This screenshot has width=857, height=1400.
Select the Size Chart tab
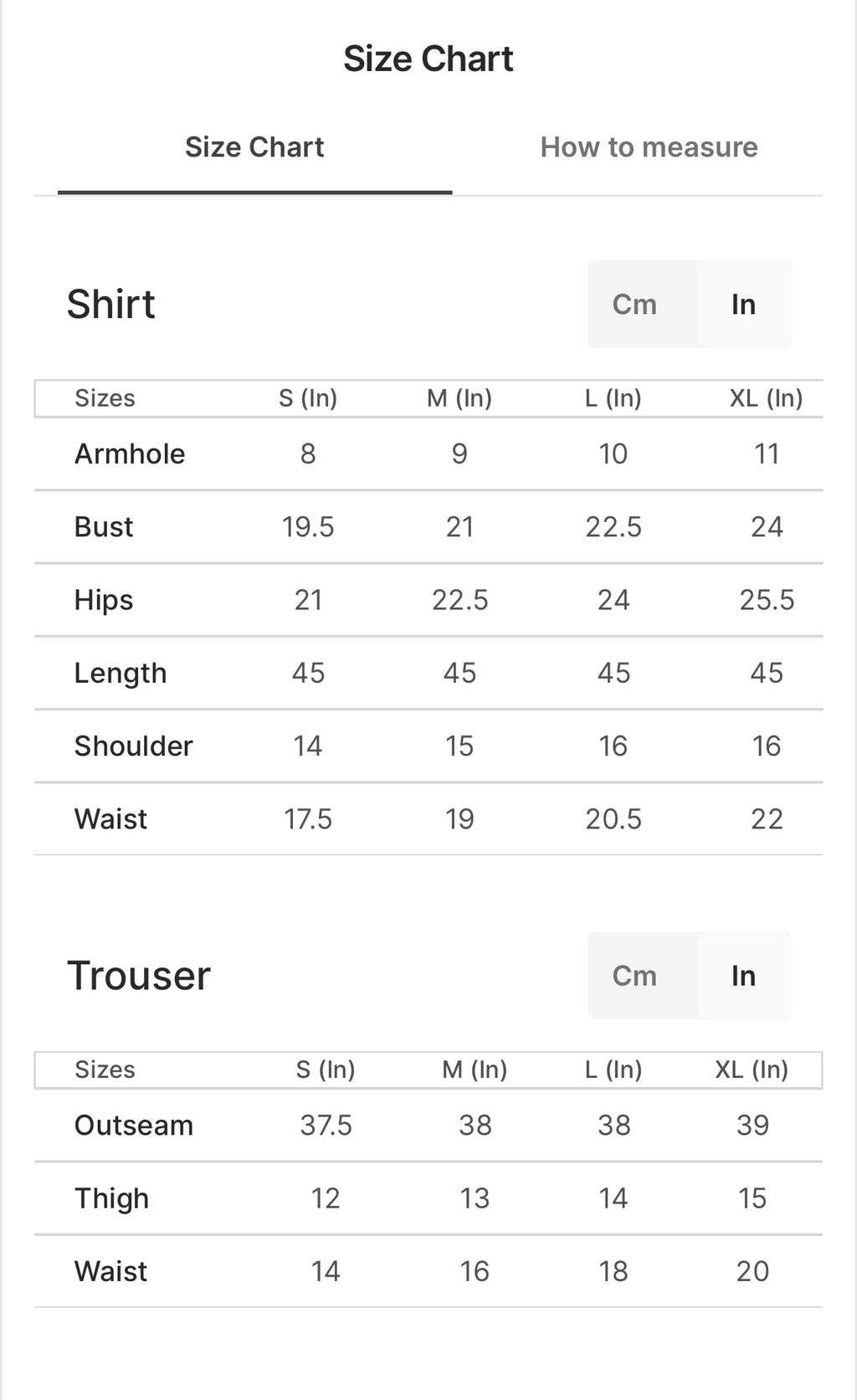coord(254,147)
